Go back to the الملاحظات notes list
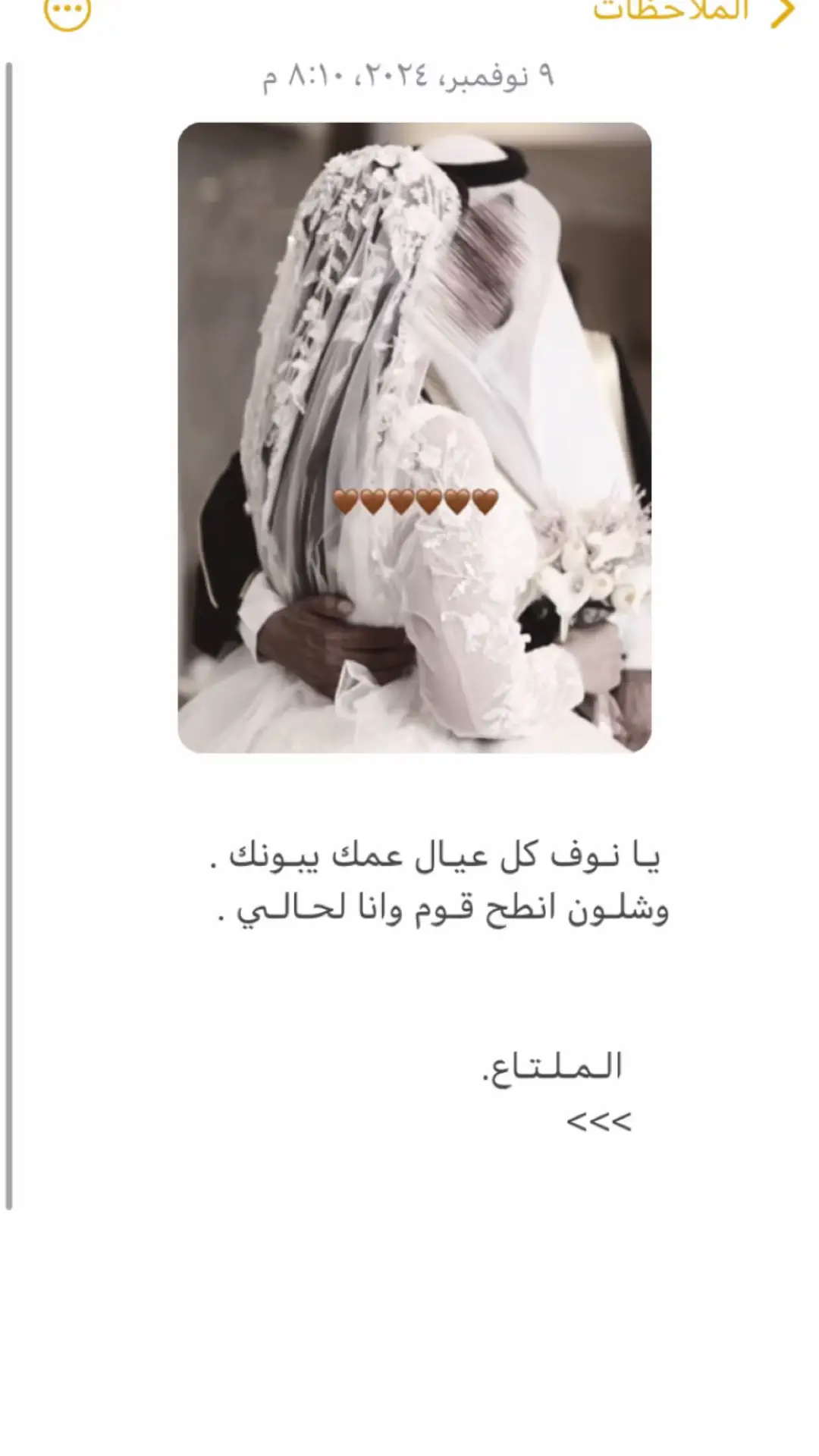The height and width of the screenshot is (1456, 819). [x=694, y=11]
